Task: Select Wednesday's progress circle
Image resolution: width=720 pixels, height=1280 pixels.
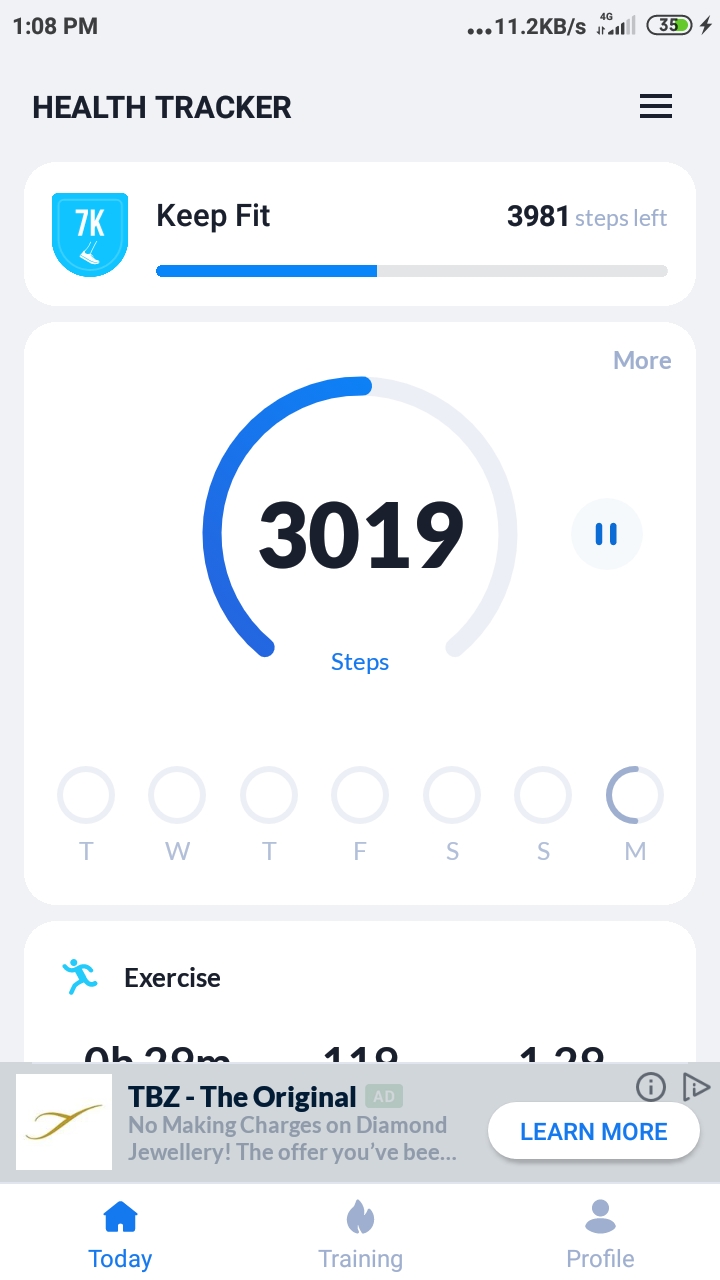Action: click(177, 796)
